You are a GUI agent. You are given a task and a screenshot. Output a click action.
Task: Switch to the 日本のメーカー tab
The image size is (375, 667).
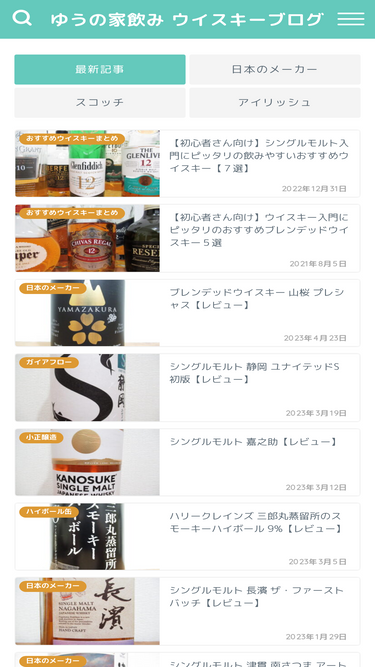(x=275, y=69)
